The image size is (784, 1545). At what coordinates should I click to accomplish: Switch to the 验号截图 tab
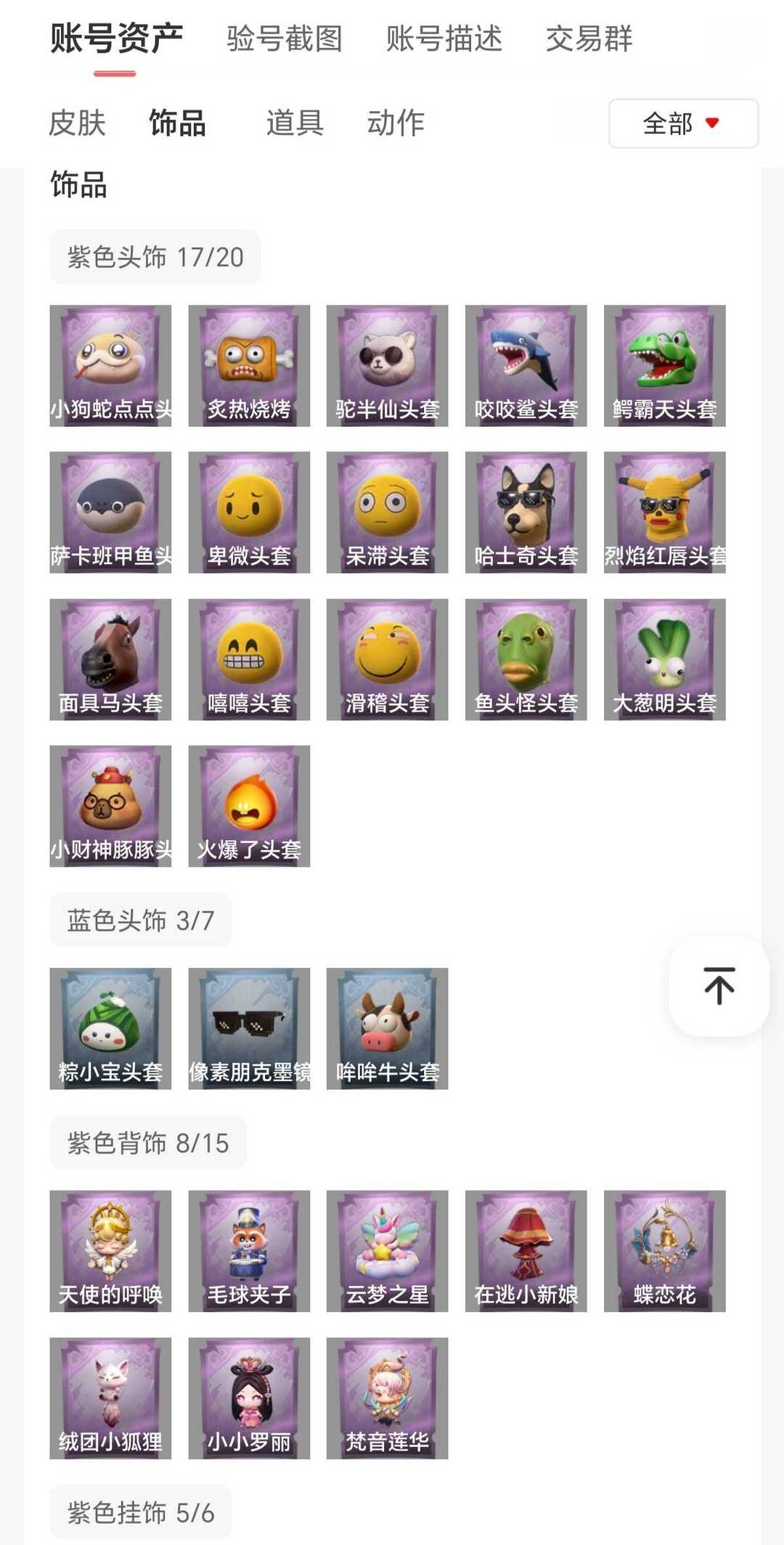[284, 38]
